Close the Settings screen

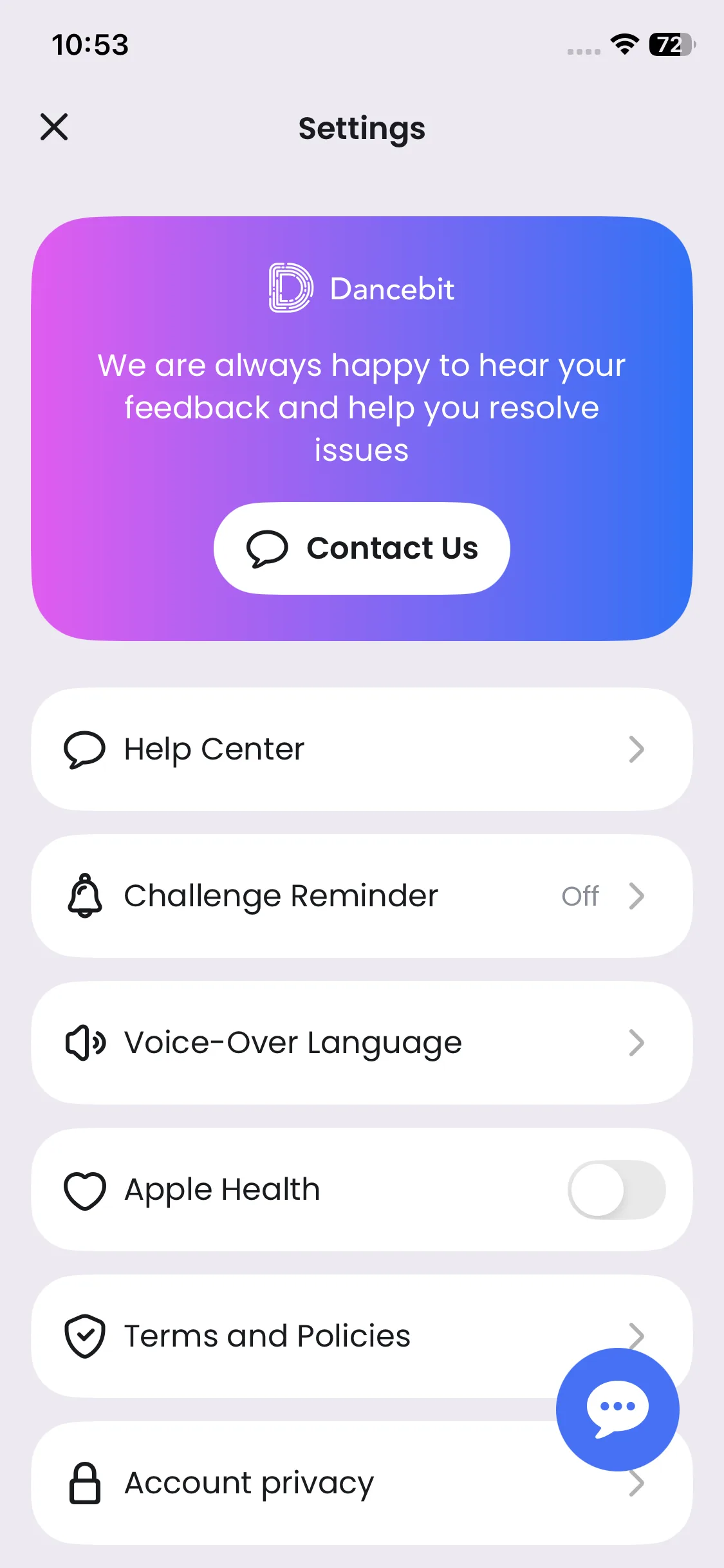[x=54, y=127]
